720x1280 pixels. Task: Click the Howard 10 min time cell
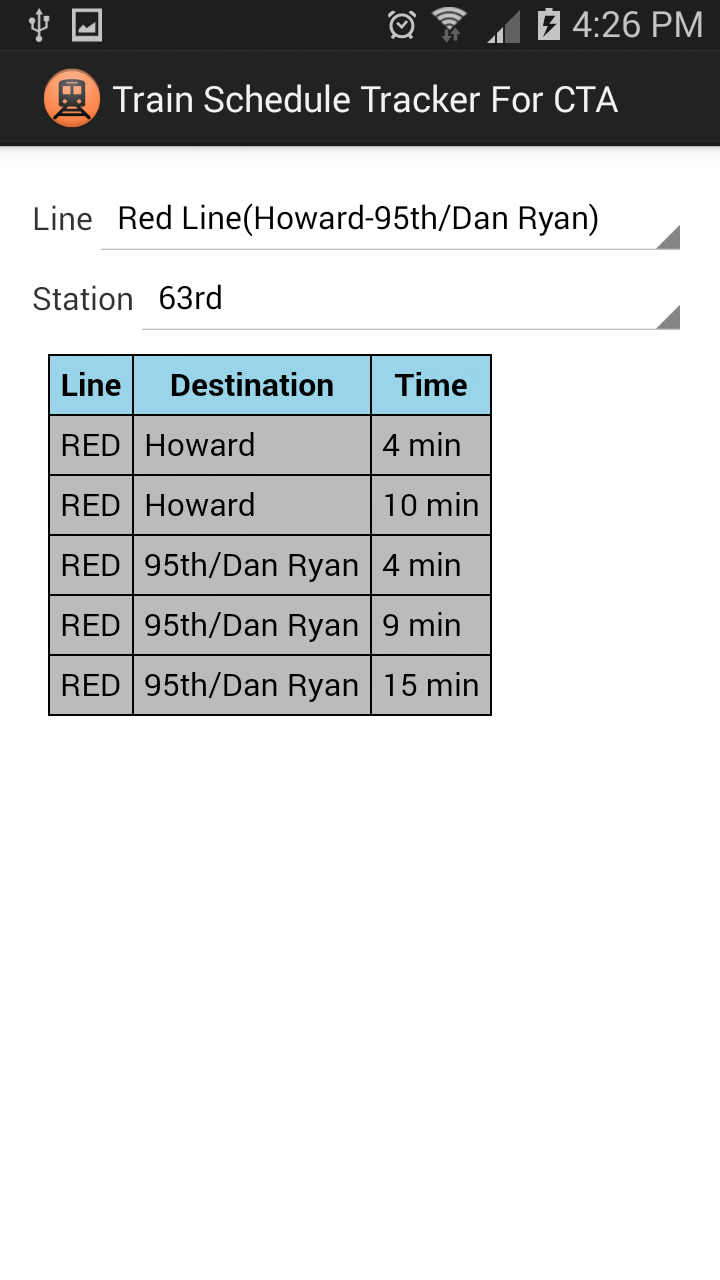pos(430,505)
